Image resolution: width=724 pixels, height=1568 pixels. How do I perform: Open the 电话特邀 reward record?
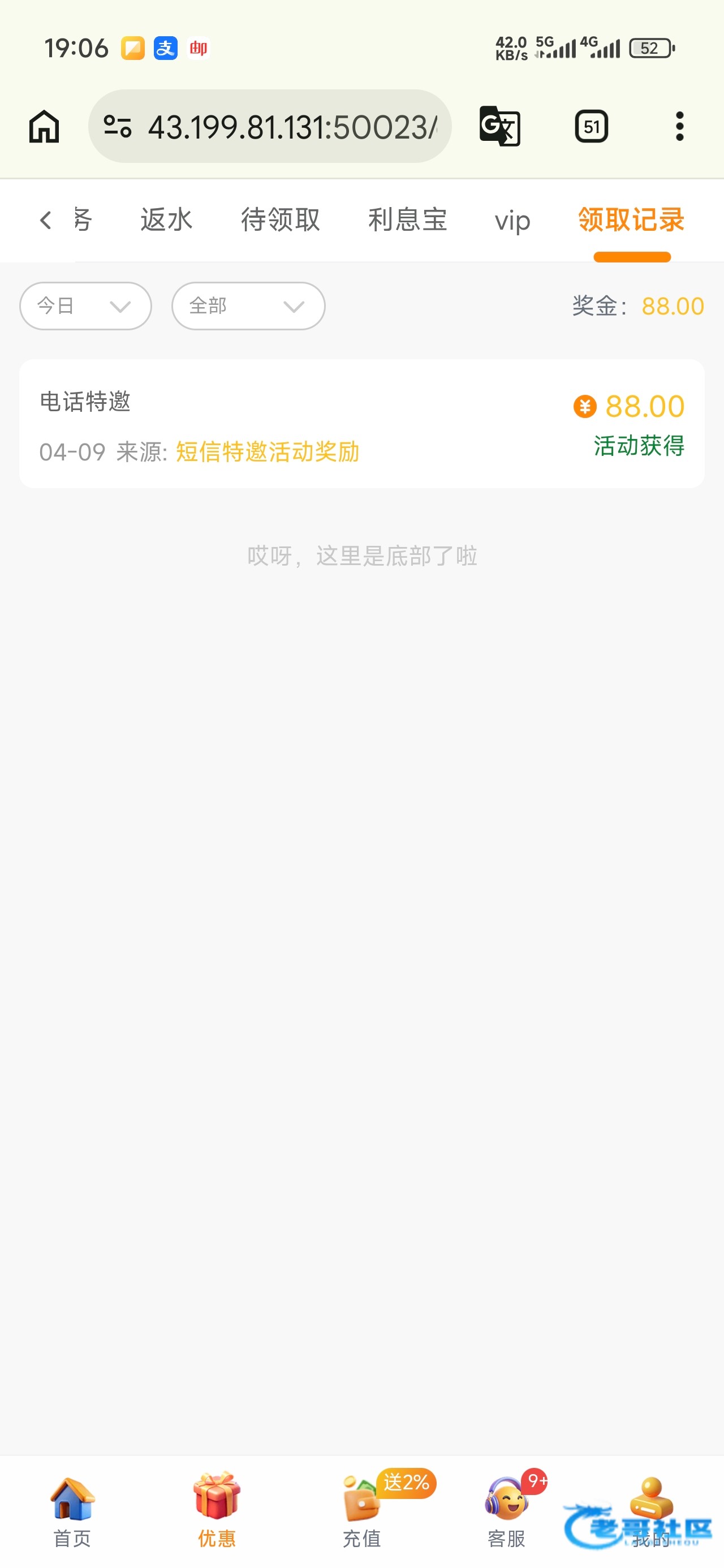[361, 424]
